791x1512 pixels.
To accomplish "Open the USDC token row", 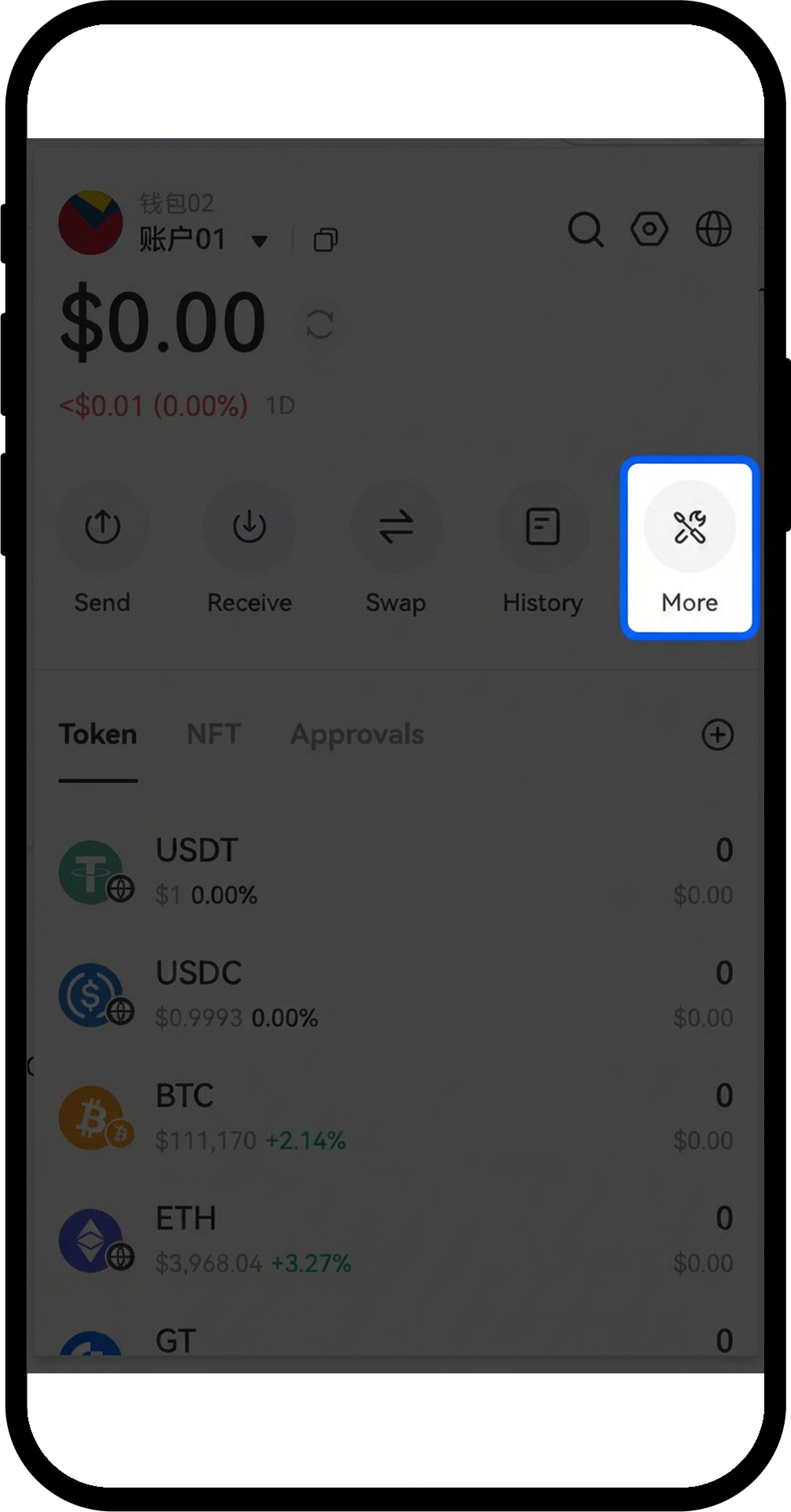I will [395, 995].
